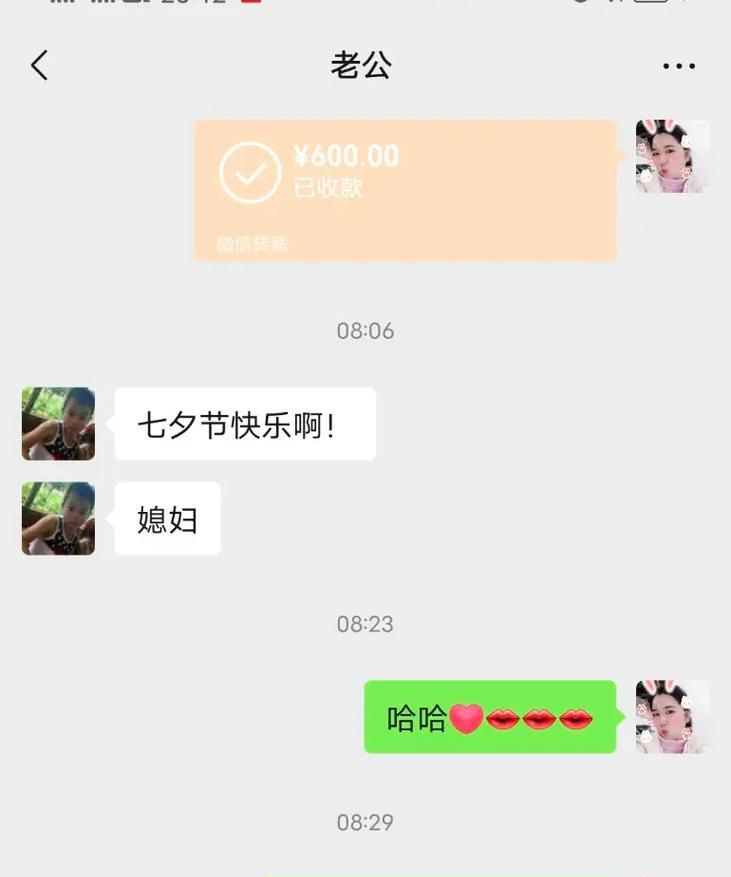Tap the sender avatar beside 七夕节快乐啊!
Image resolution: width=731 pixels, height=877 pixels.
pyautogui.click(x=58, y=424)
